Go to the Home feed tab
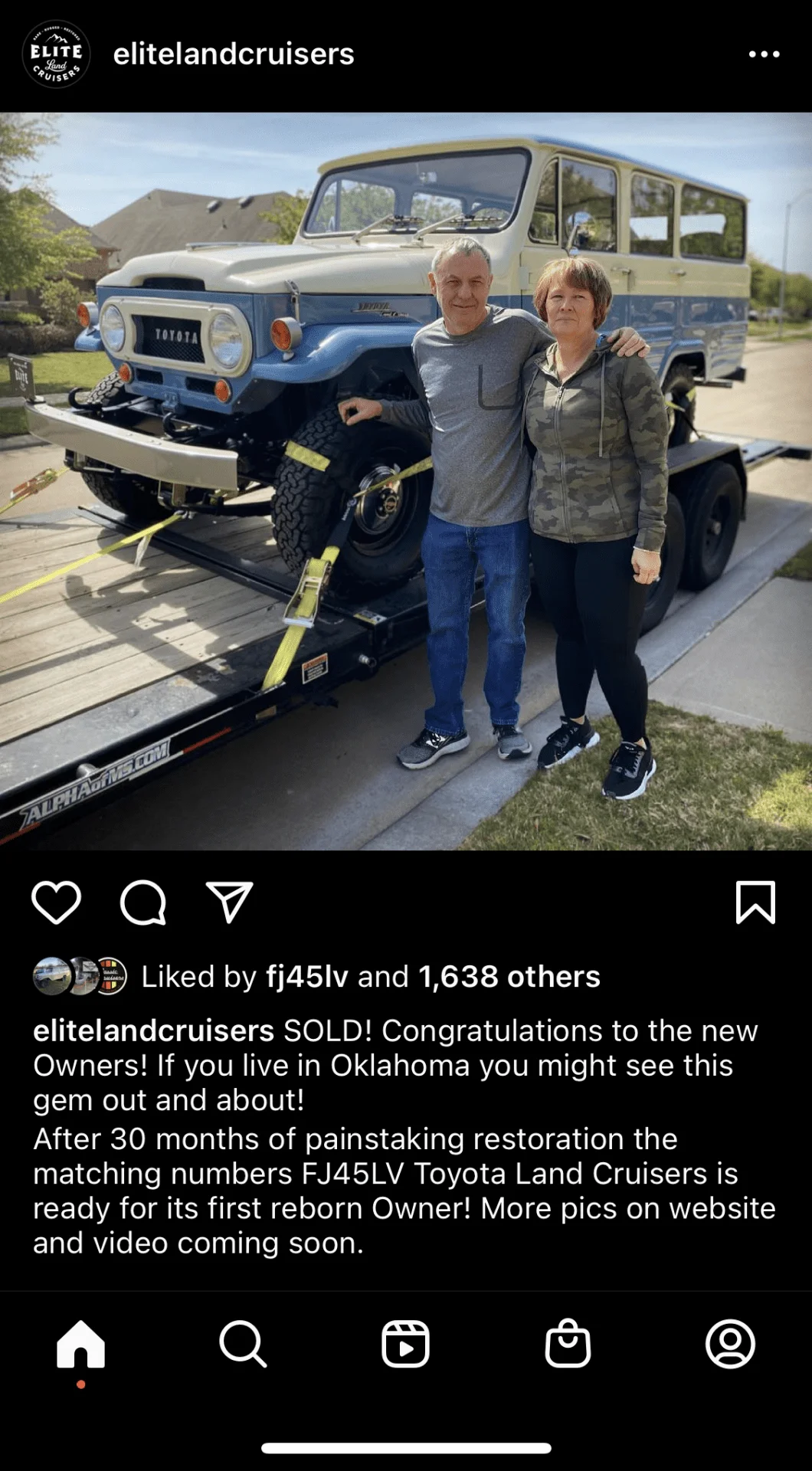The image size is (812, 1471). click(x=80, y=1344)
